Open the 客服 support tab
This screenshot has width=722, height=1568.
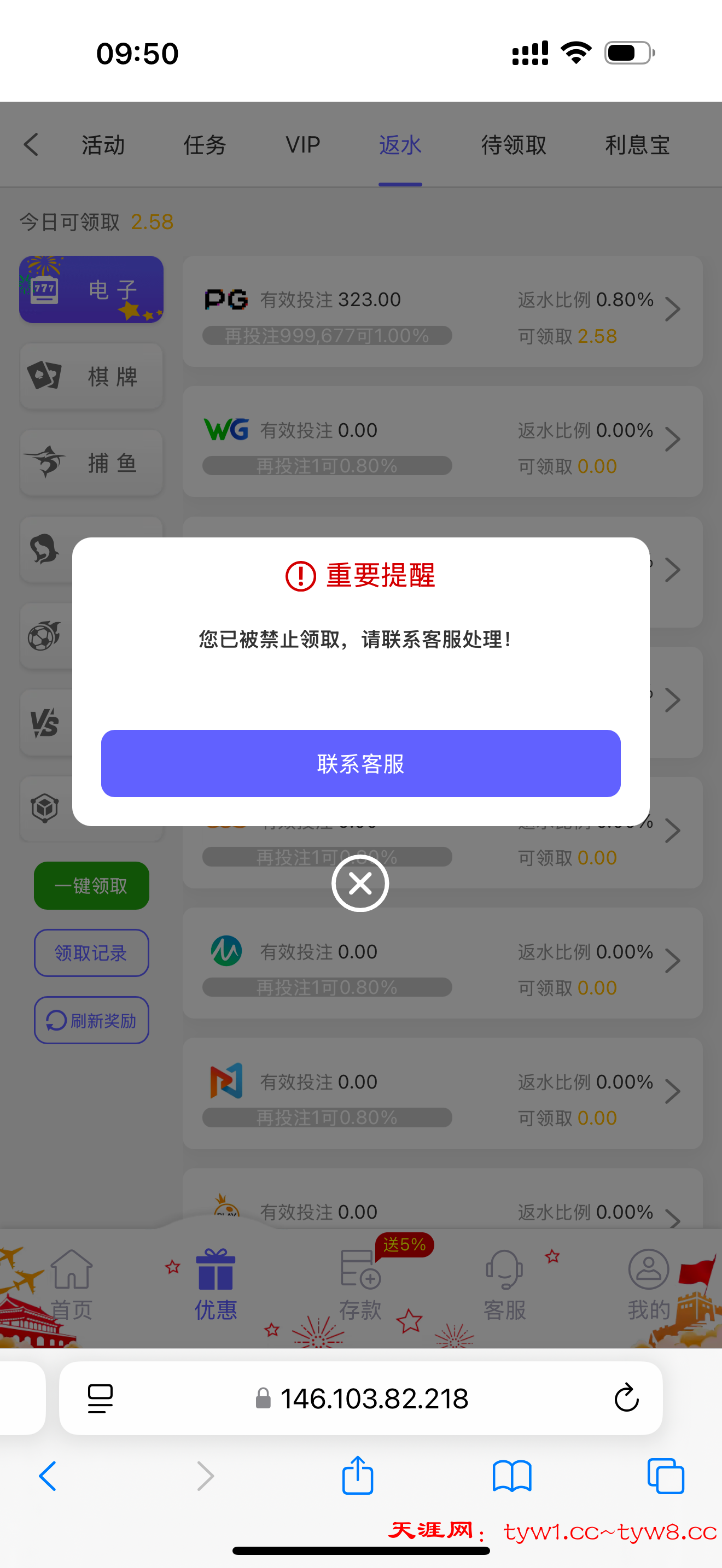[x=504, y=1283]
